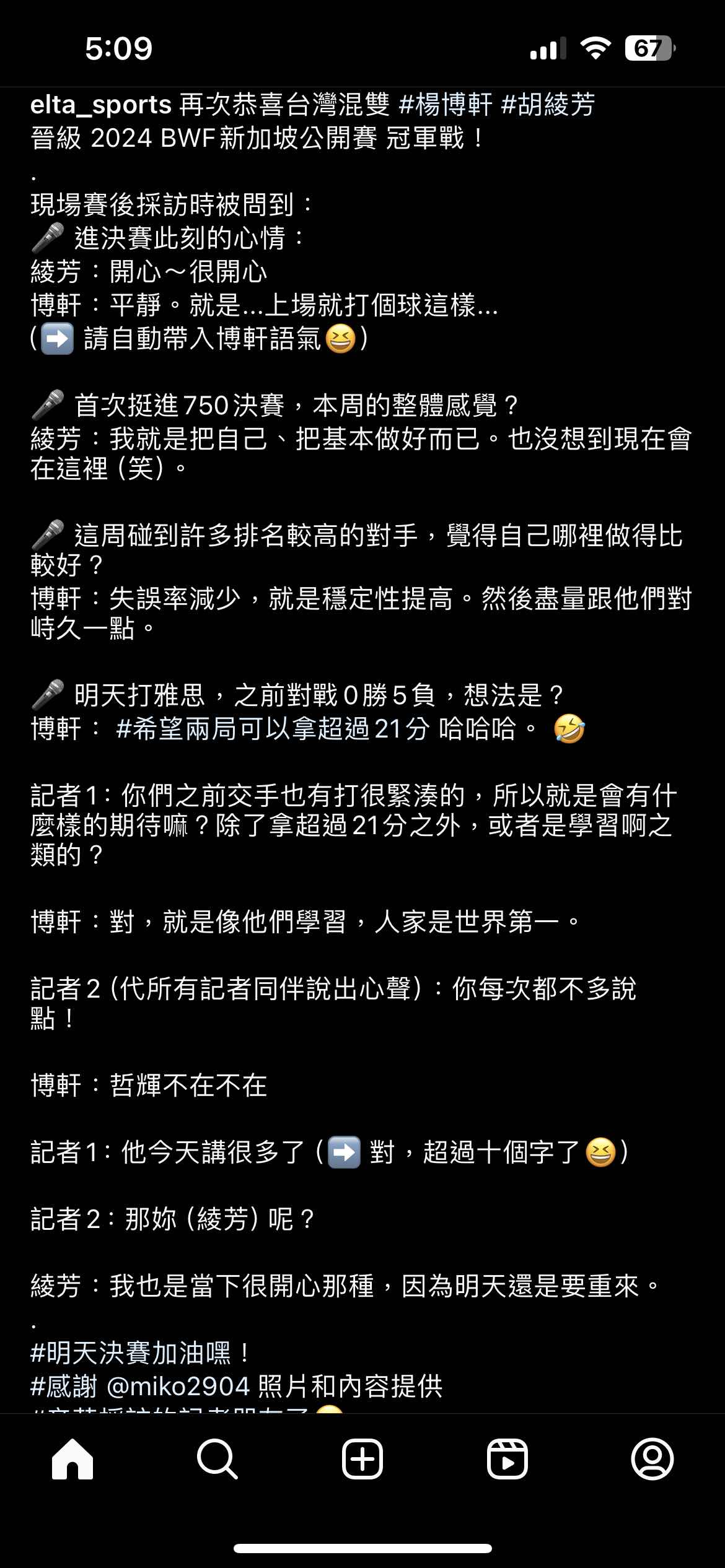The image size is (725, 1568).
Task: Open the Search tab
Action: (x=217, y=1459)
